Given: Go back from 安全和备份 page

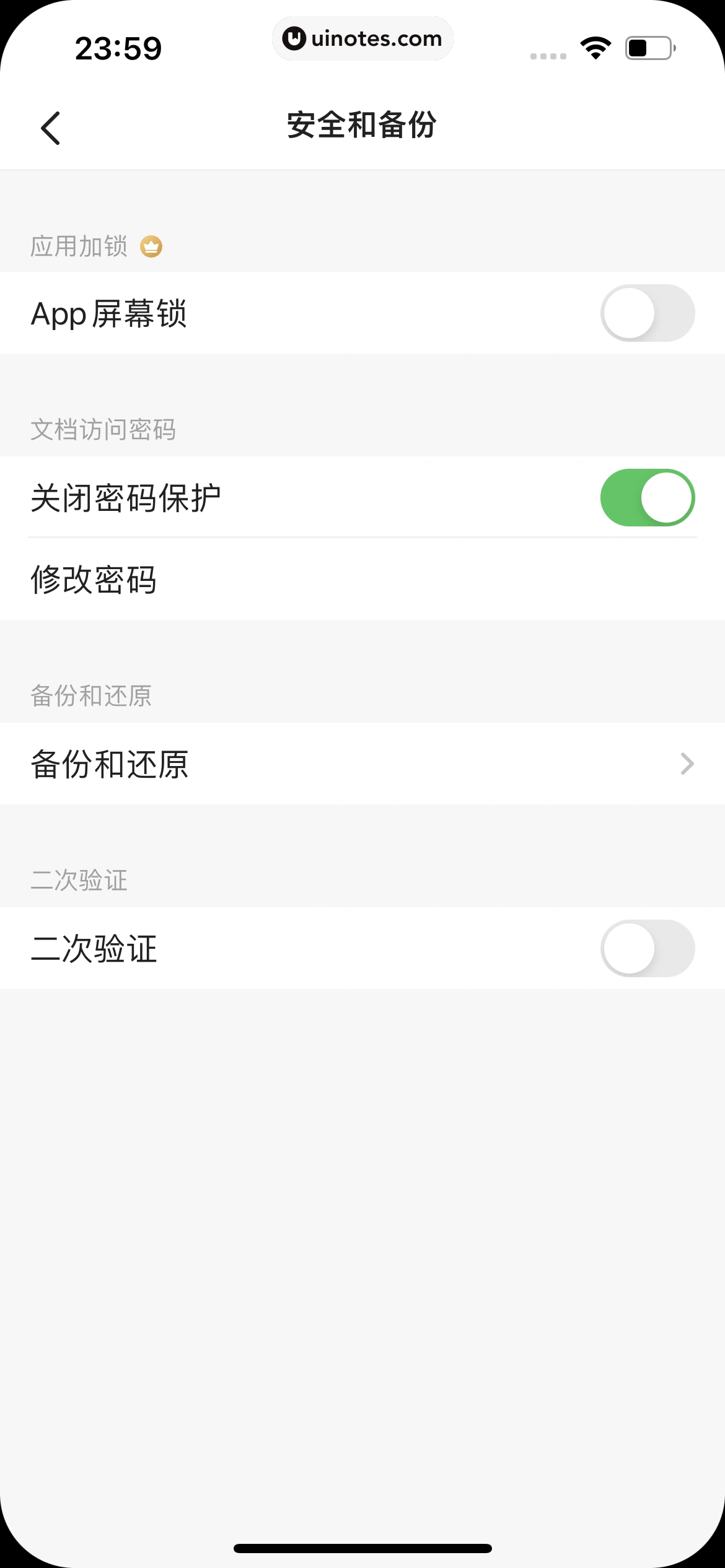Looking at the screenshot, I should (51, 128).
